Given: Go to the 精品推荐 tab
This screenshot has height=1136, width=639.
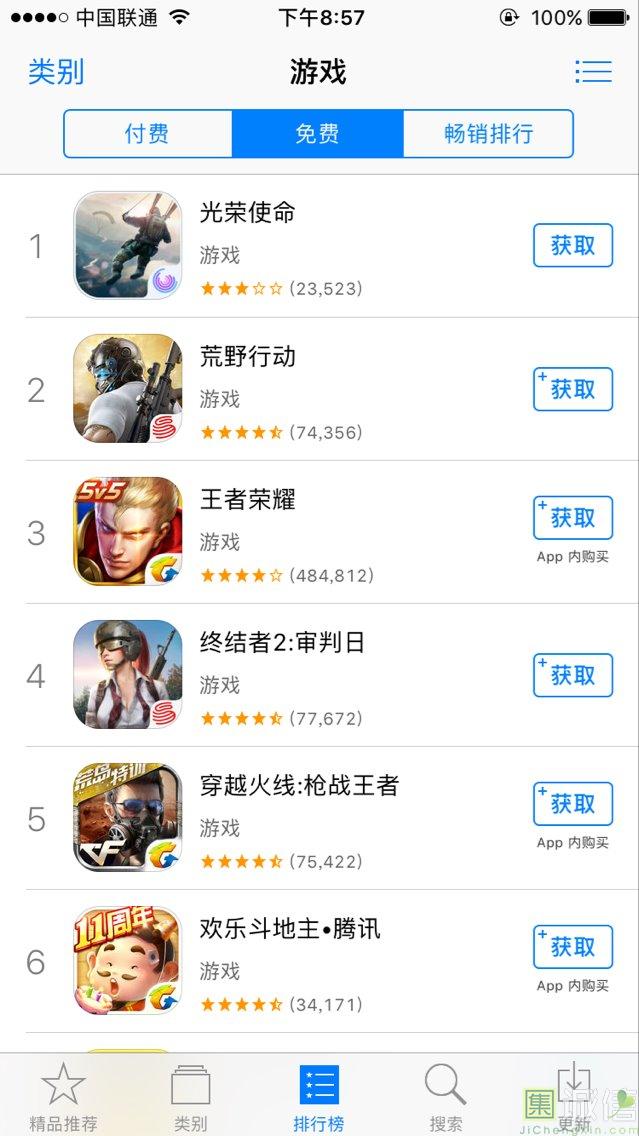Looking at the screenshot, I should [x=63, y=1095].
